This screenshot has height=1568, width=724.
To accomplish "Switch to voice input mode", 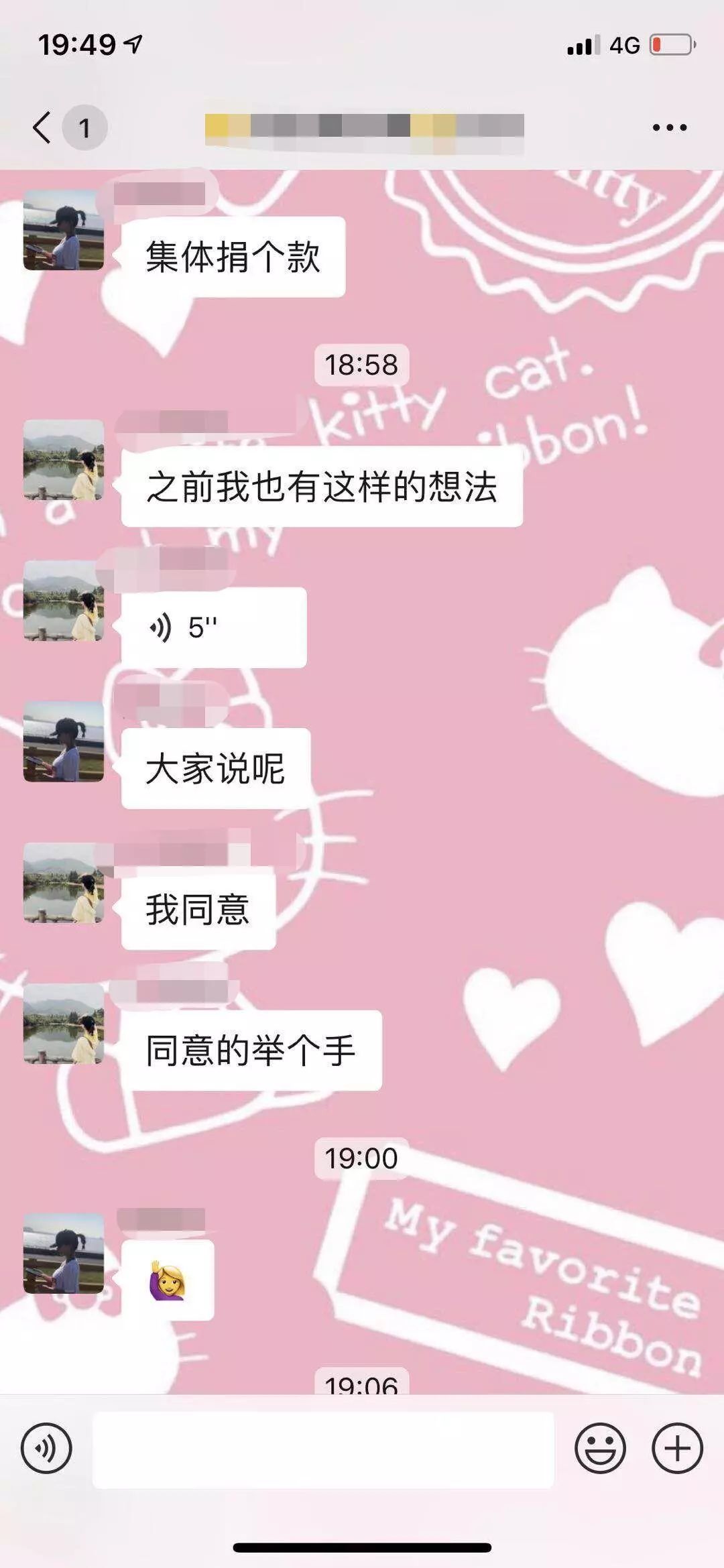I will [x=46, y=1448].
